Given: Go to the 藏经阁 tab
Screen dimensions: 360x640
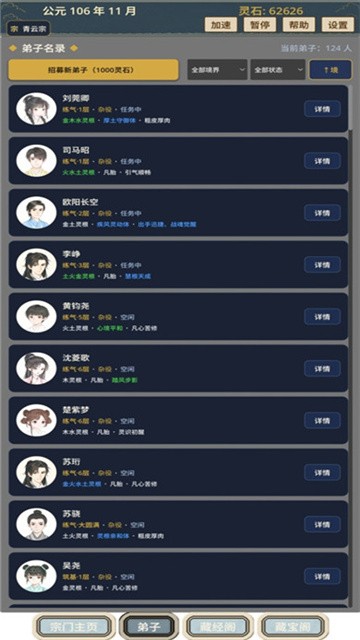Looking at the screenshot, I should click(x=218, y=626).
